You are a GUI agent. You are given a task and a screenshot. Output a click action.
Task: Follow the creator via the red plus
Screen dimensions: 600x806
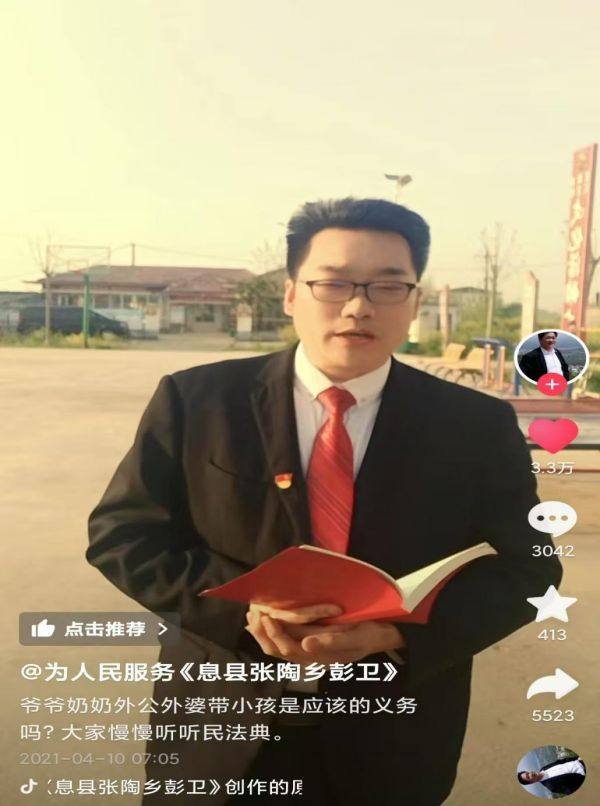pyautogui.click(x=551, y=385)
